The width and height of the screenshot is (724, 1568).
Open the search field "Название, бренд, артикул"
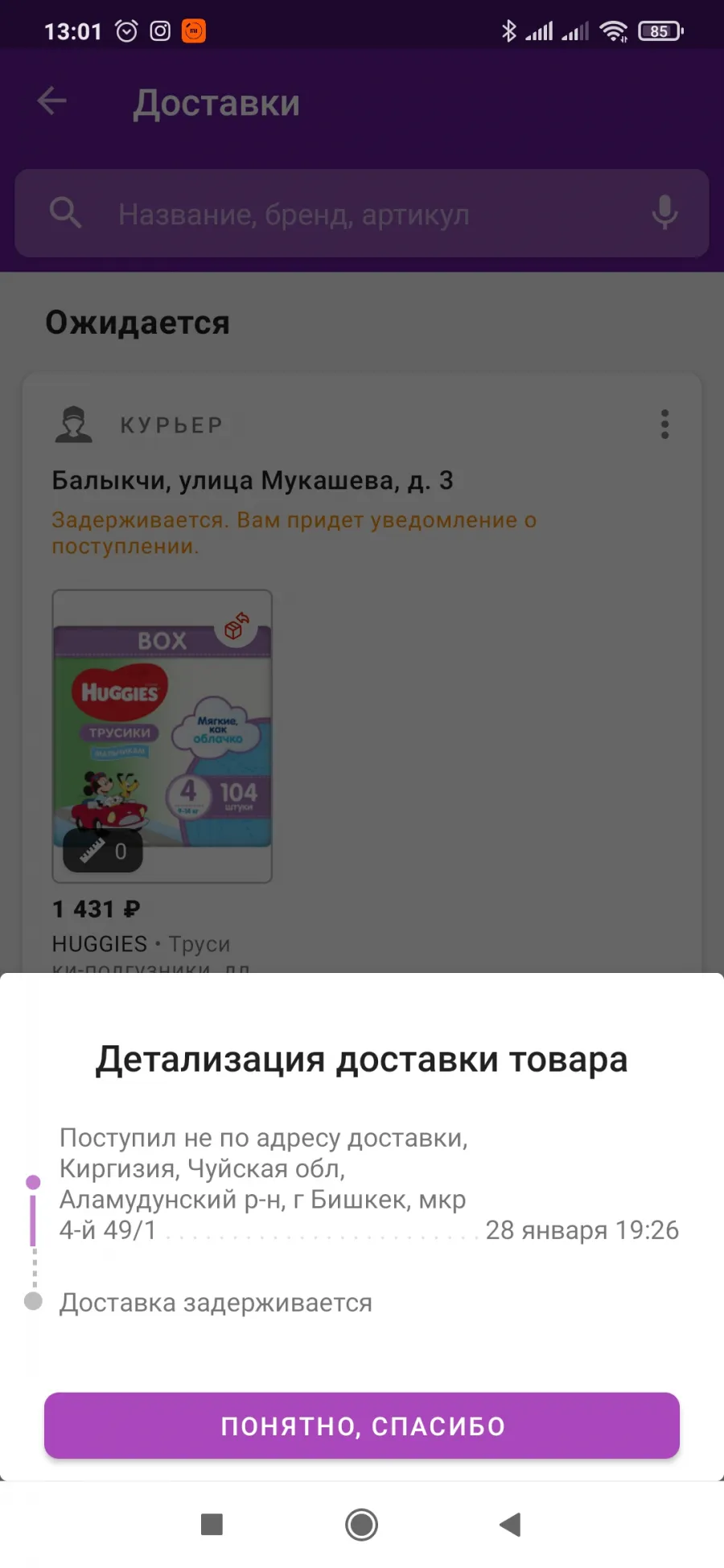point(362,213)
